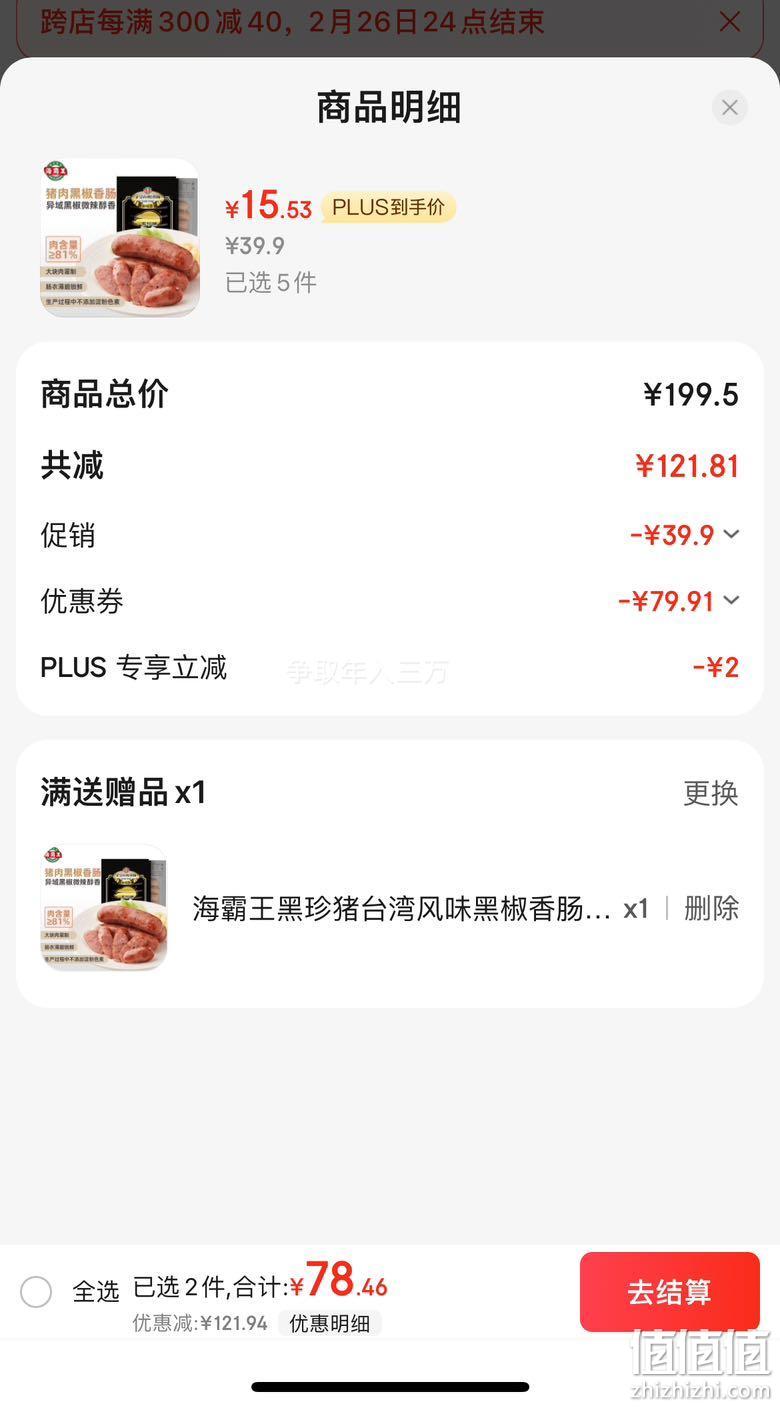The image size is (780, 1408).
Task: Dismiss the 跨店每满300减40 banner
Action: tap(730, 21)
